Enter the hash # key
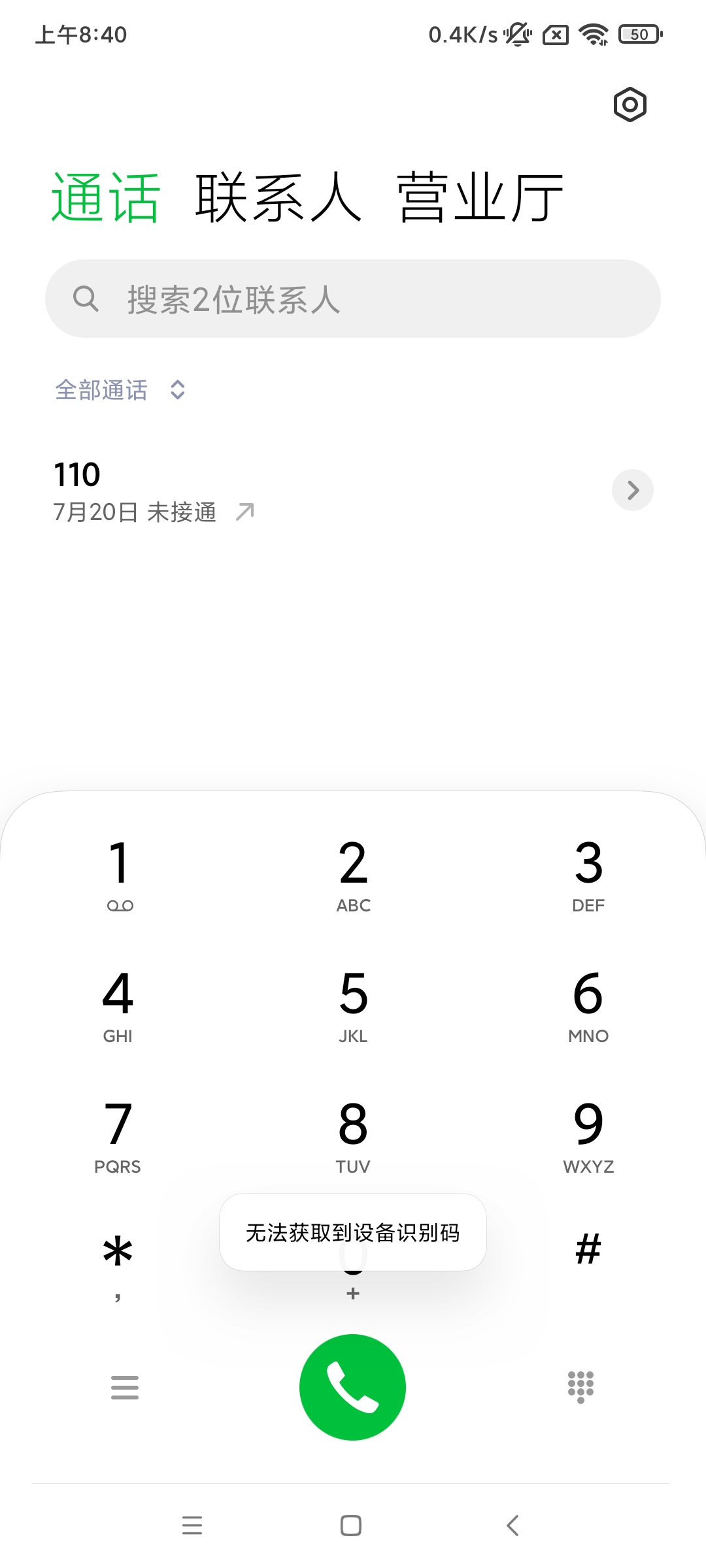The image size is (706, 1568). 588,1251
